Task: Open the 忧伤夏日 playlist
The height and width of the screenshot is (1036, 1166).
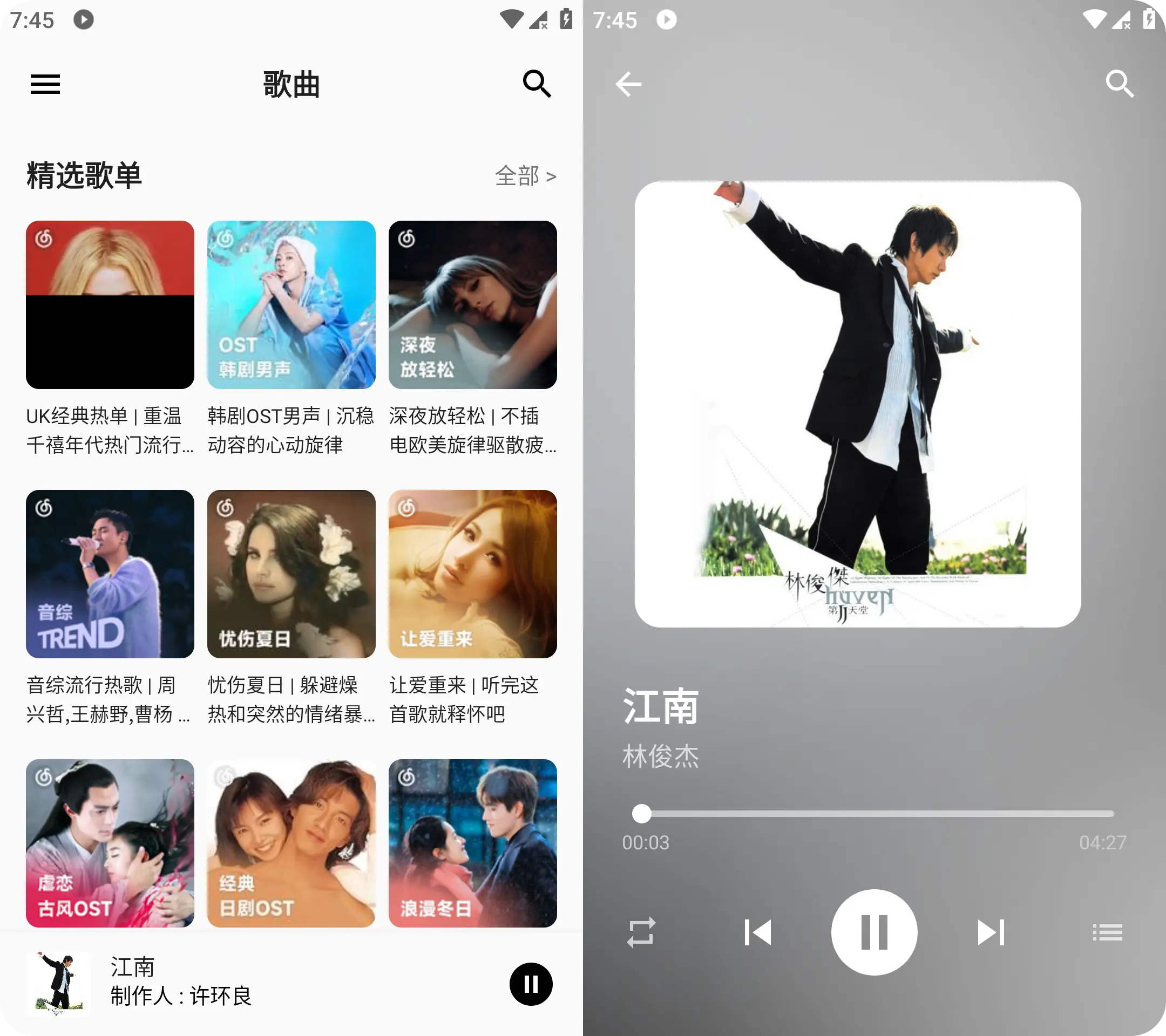Action: [x=291, y=574]
